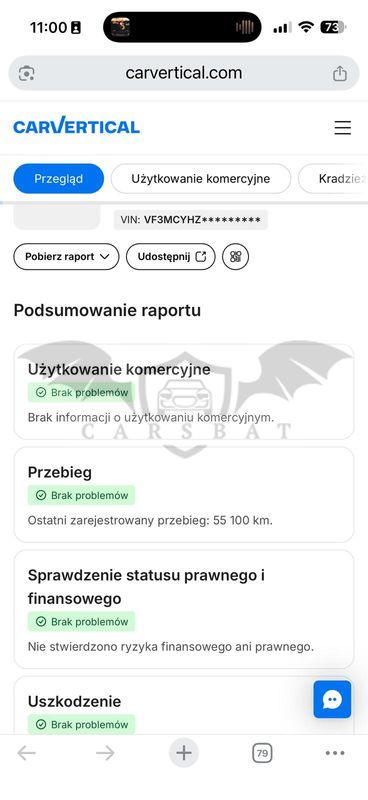The image size is (368, 800).
Task: Expand the Pobierz raport dropdown
Action: (x=66, y=257)
